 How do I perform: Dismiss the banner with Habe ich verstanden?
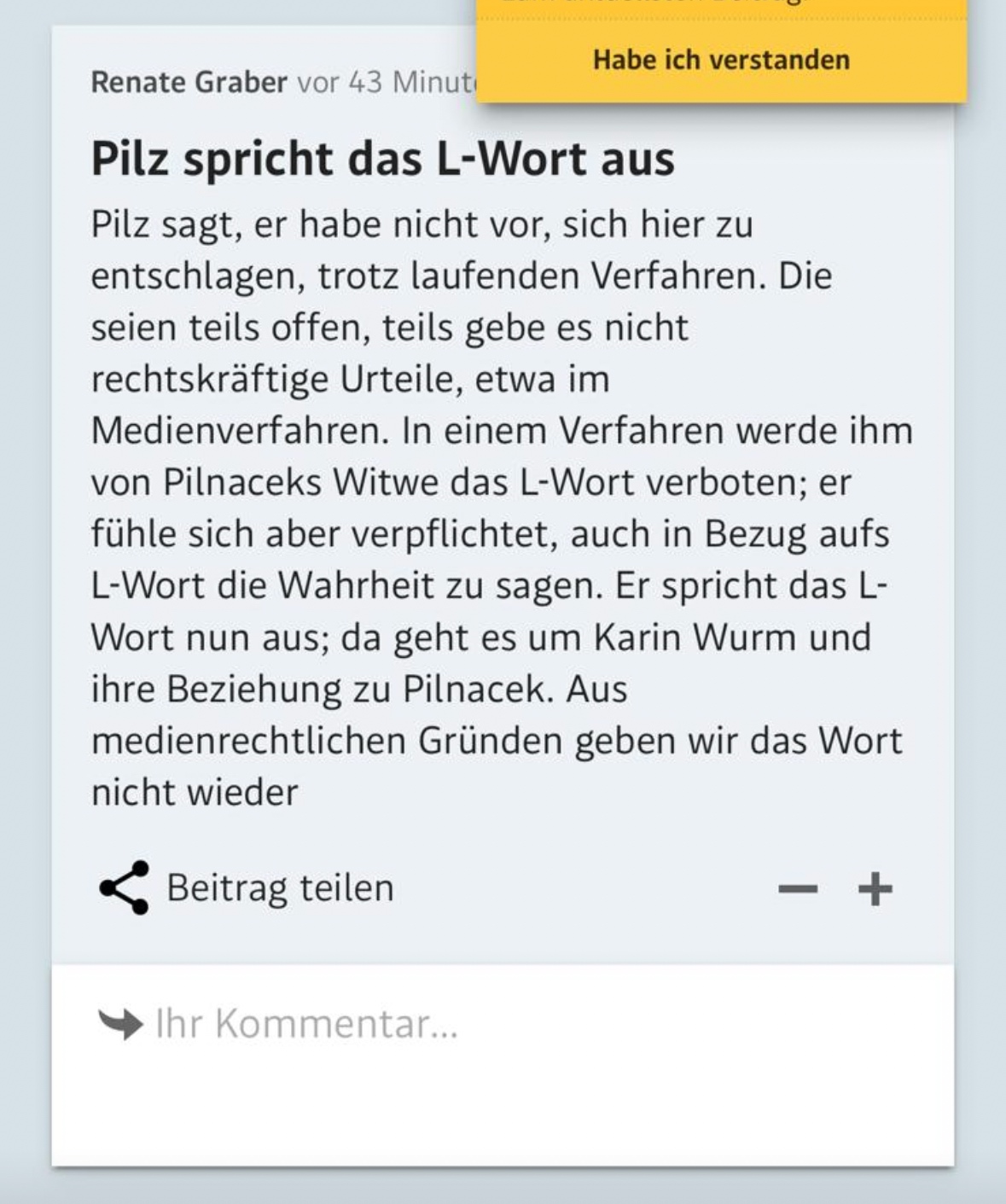pyautogui.click(x=721, y=61)
